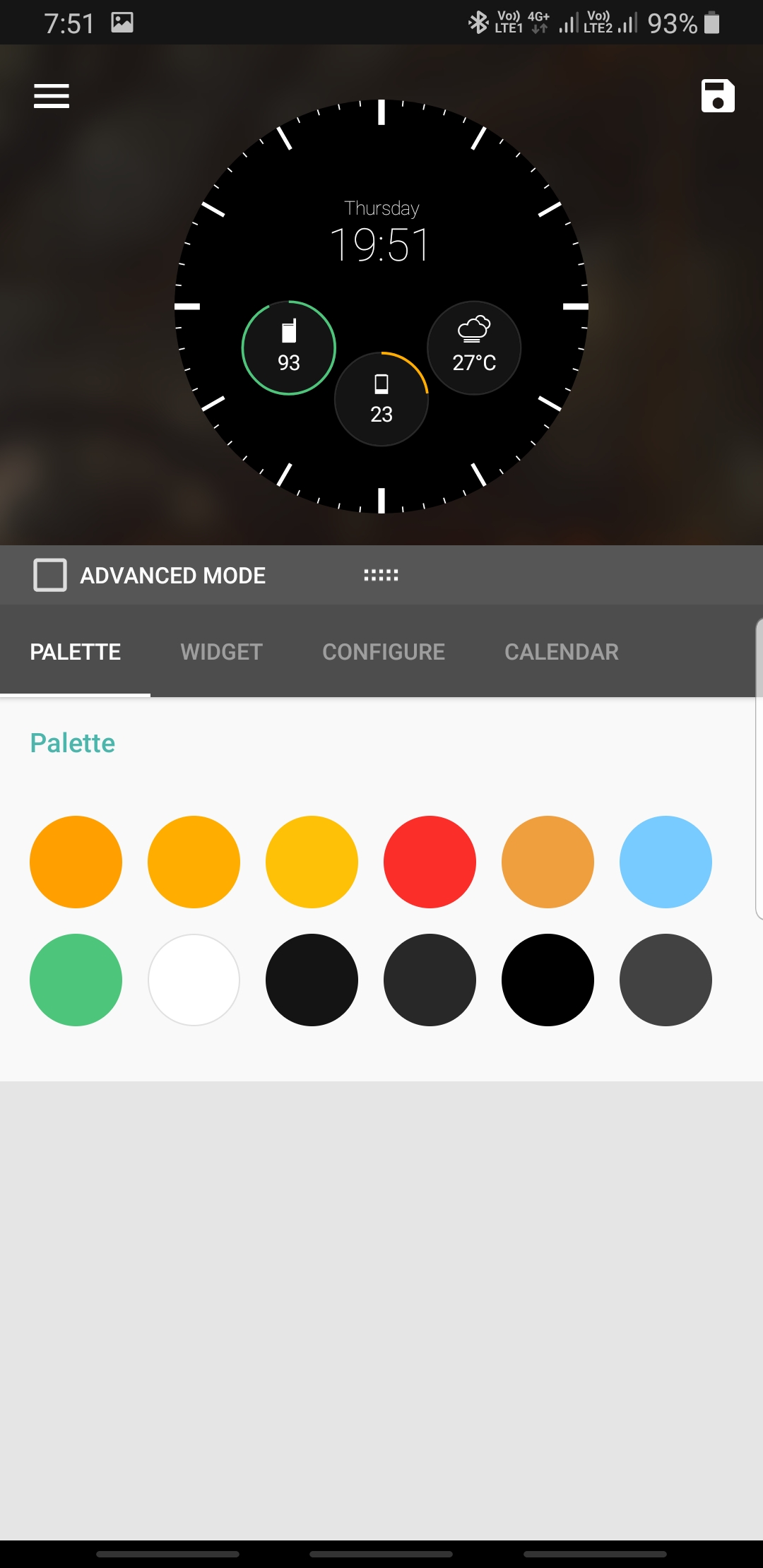Pick the red color swatch

pos(430,862)
